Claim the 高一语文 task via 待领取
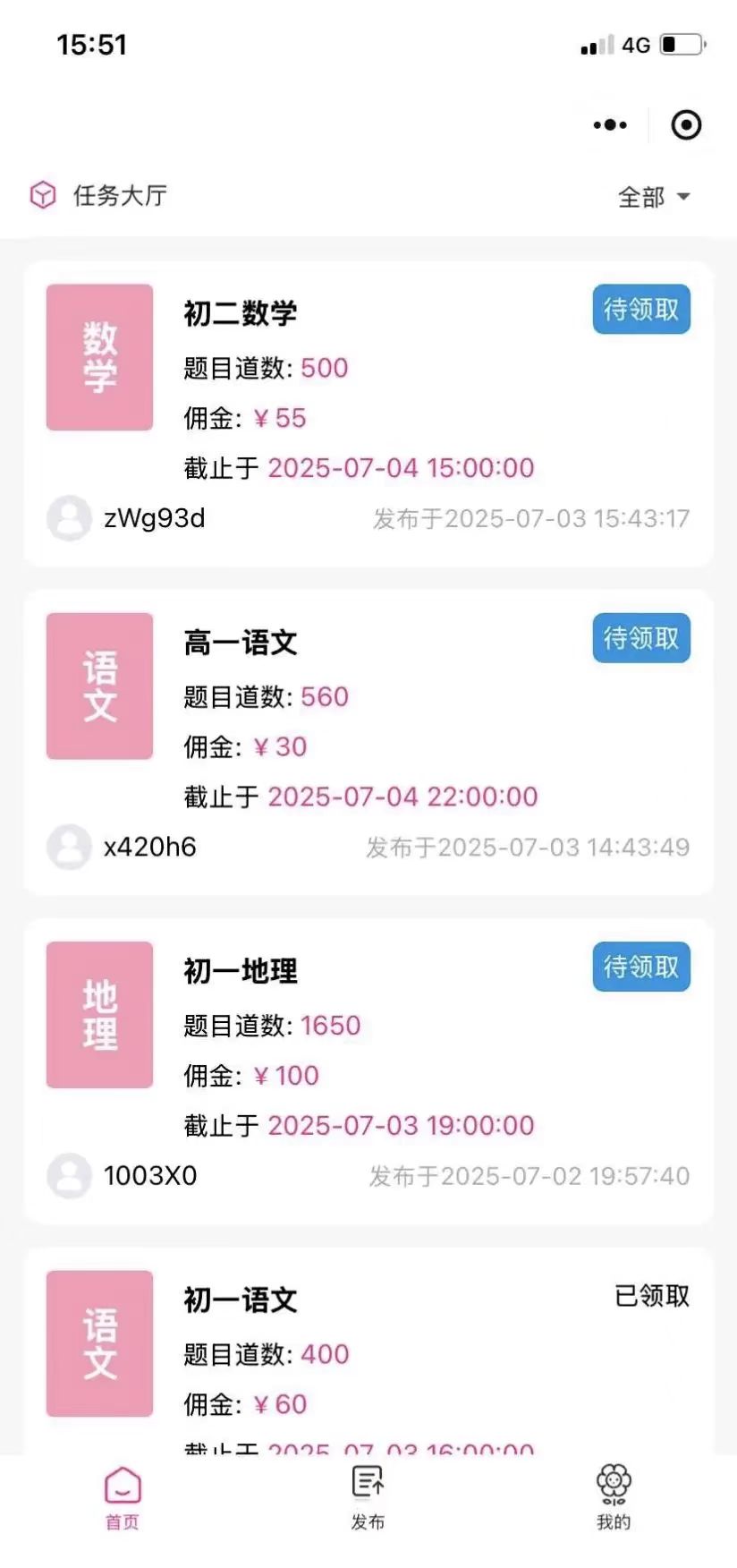 point(641,637)
